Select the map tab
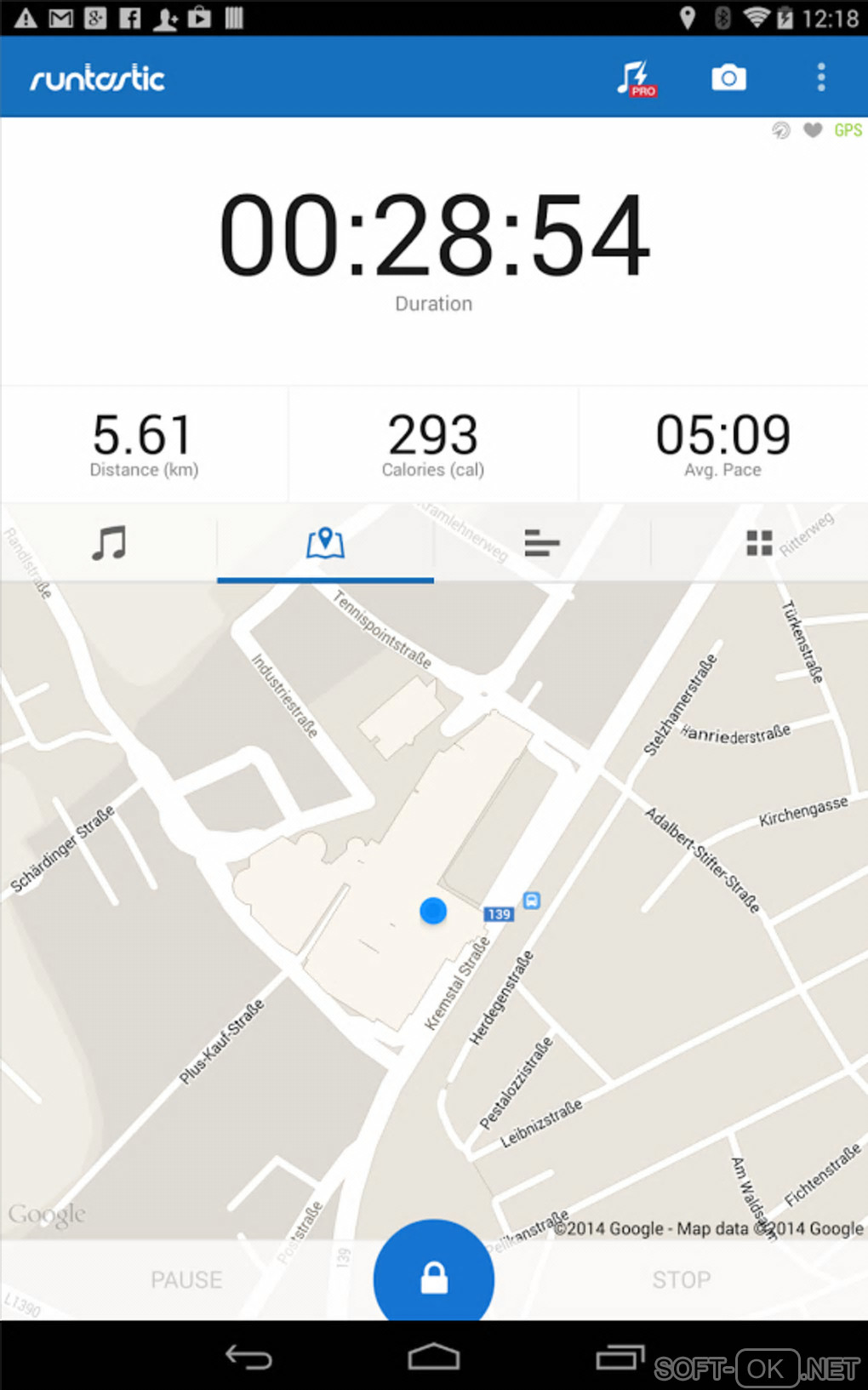This screenshot has width=868, height=1390. coord(325,542)
